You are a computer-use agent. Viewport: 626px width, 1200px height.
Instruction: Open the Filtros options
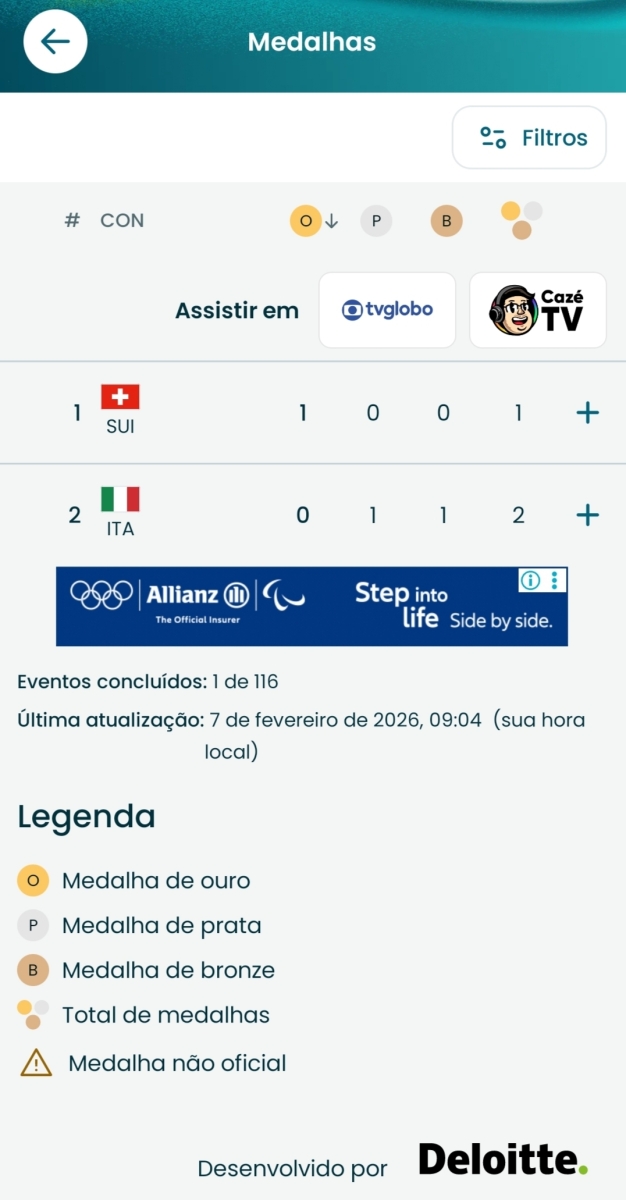click(529, 138)
